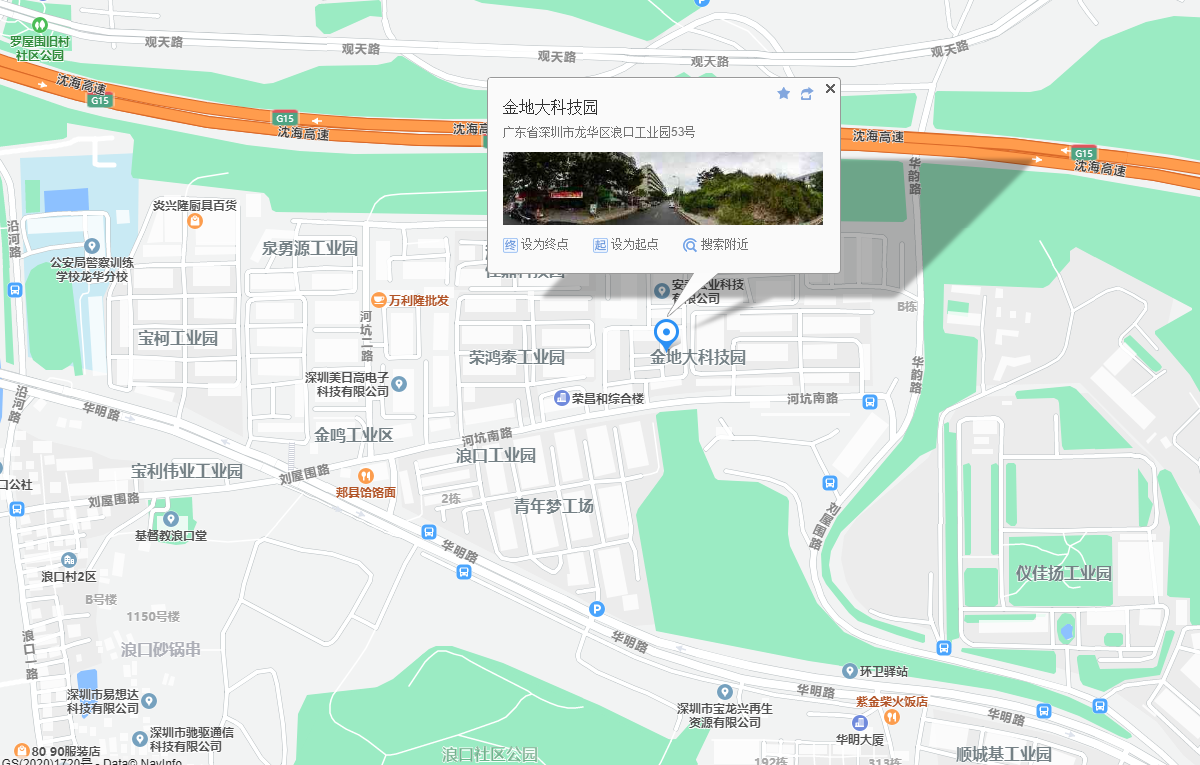The width and height of the screenshot is (1200, 765).
Task: Select 深圳市宝龙兴再生资源有限公司 marker
Action: 725,692
